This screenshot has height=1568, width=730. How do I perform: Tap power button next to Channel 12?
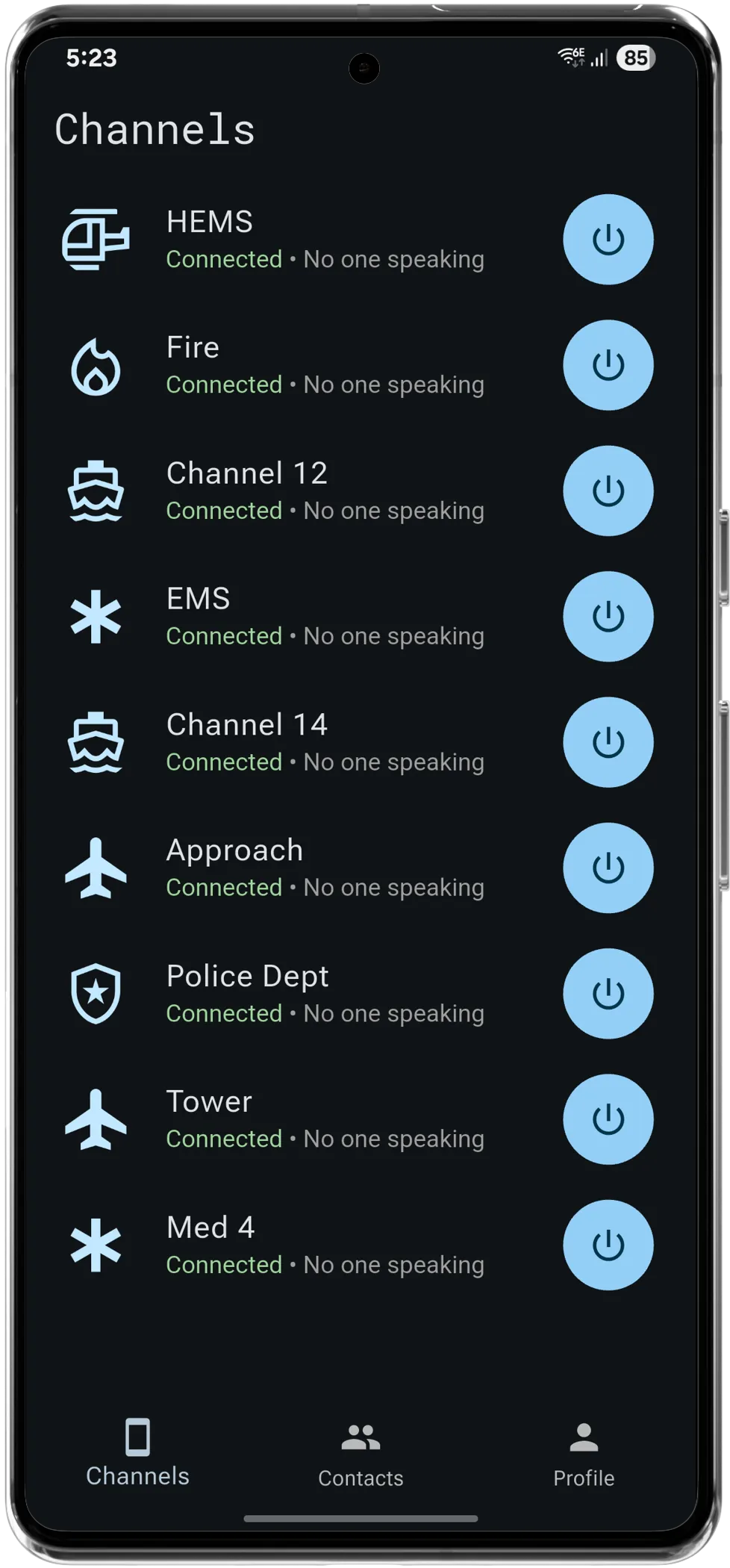pos(608,491)
